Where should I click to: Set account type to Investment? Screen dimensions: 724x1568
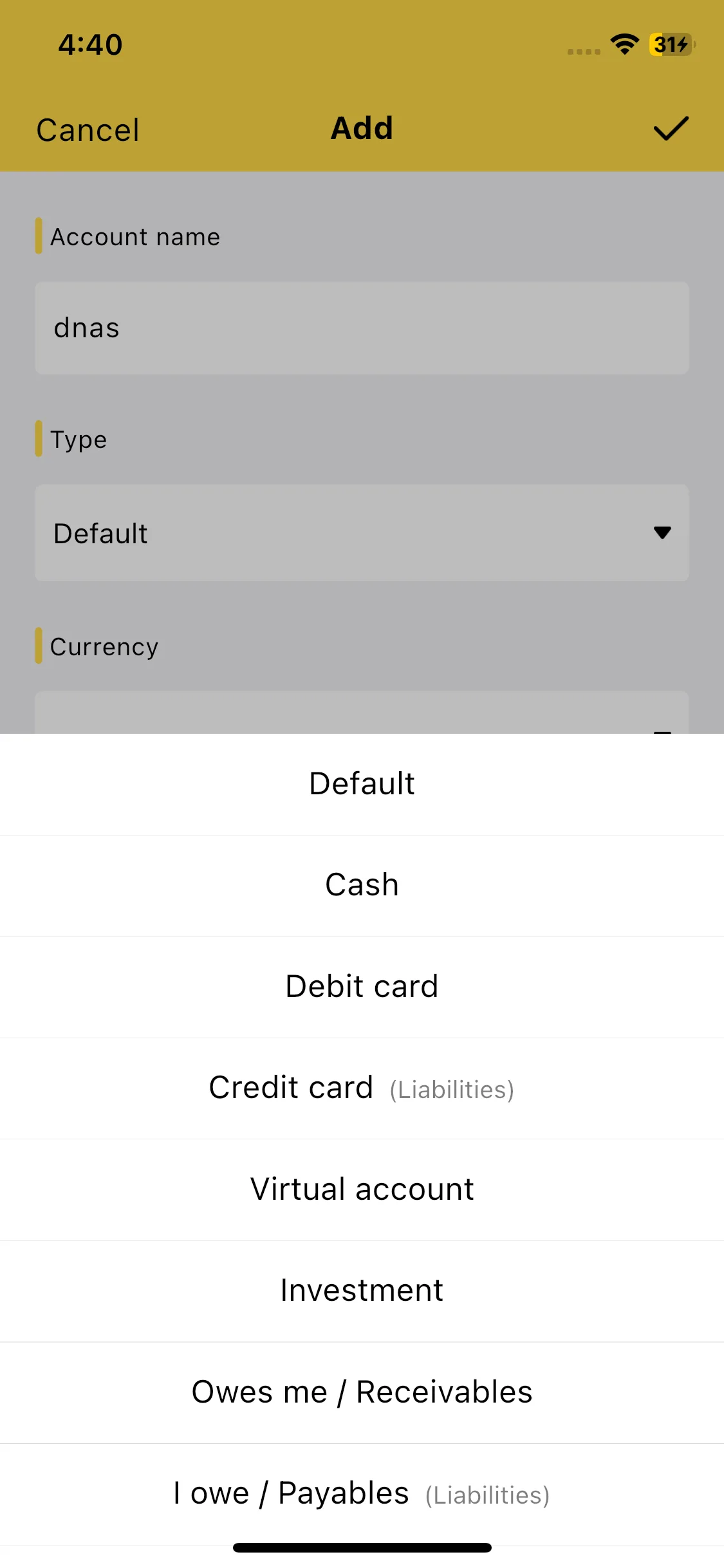tap(362, 1291)
